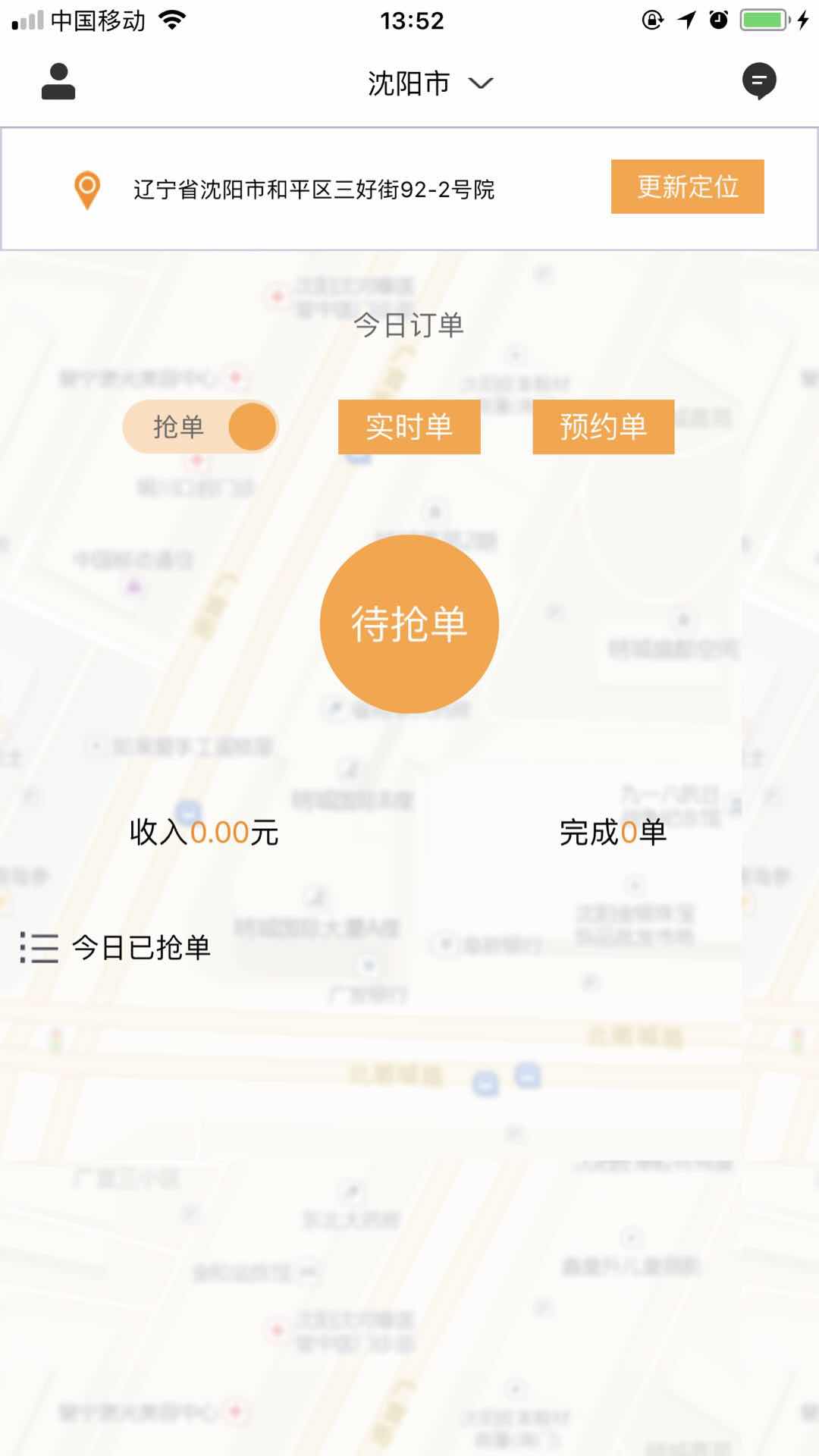Expand the 沈阳市 city dropdown
819x1456 pixels.
(430, 83)
